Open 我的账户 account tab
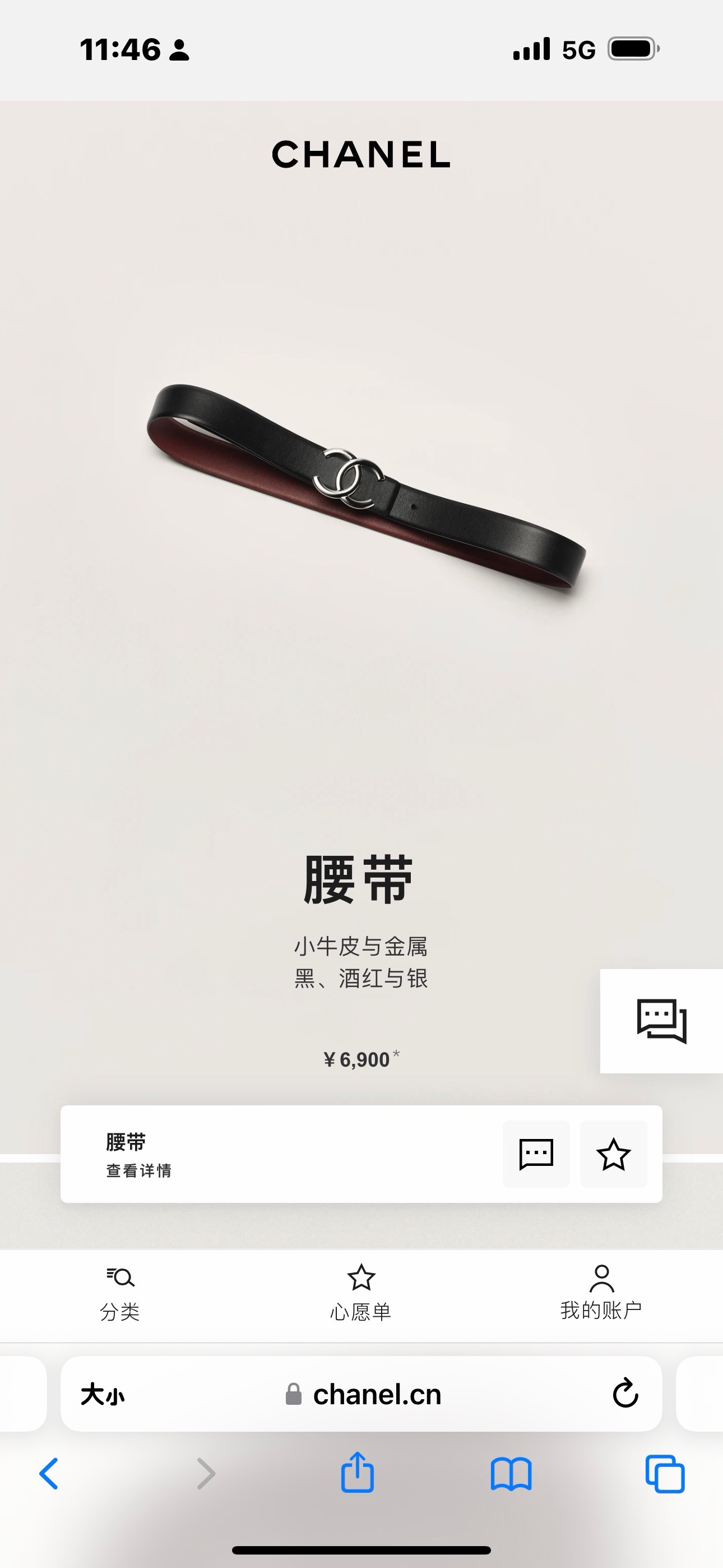Image resolution: width=723 pixels, height=1568 pixels. click(x=601, y=1293)
